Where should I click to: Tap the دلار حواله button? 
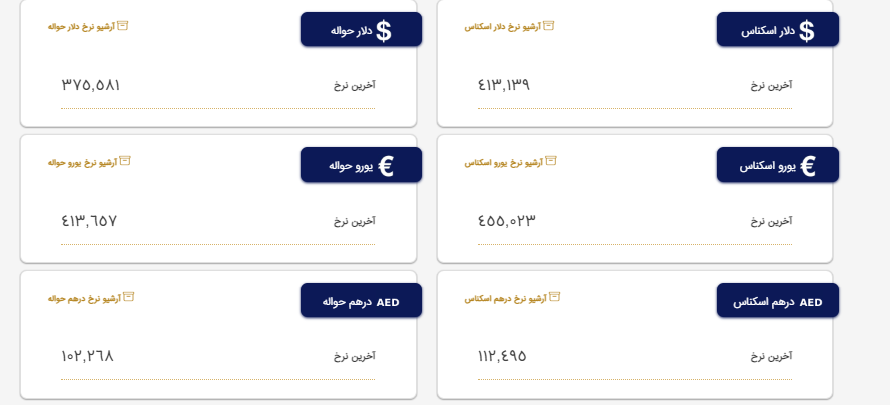(x=361, y=30)
